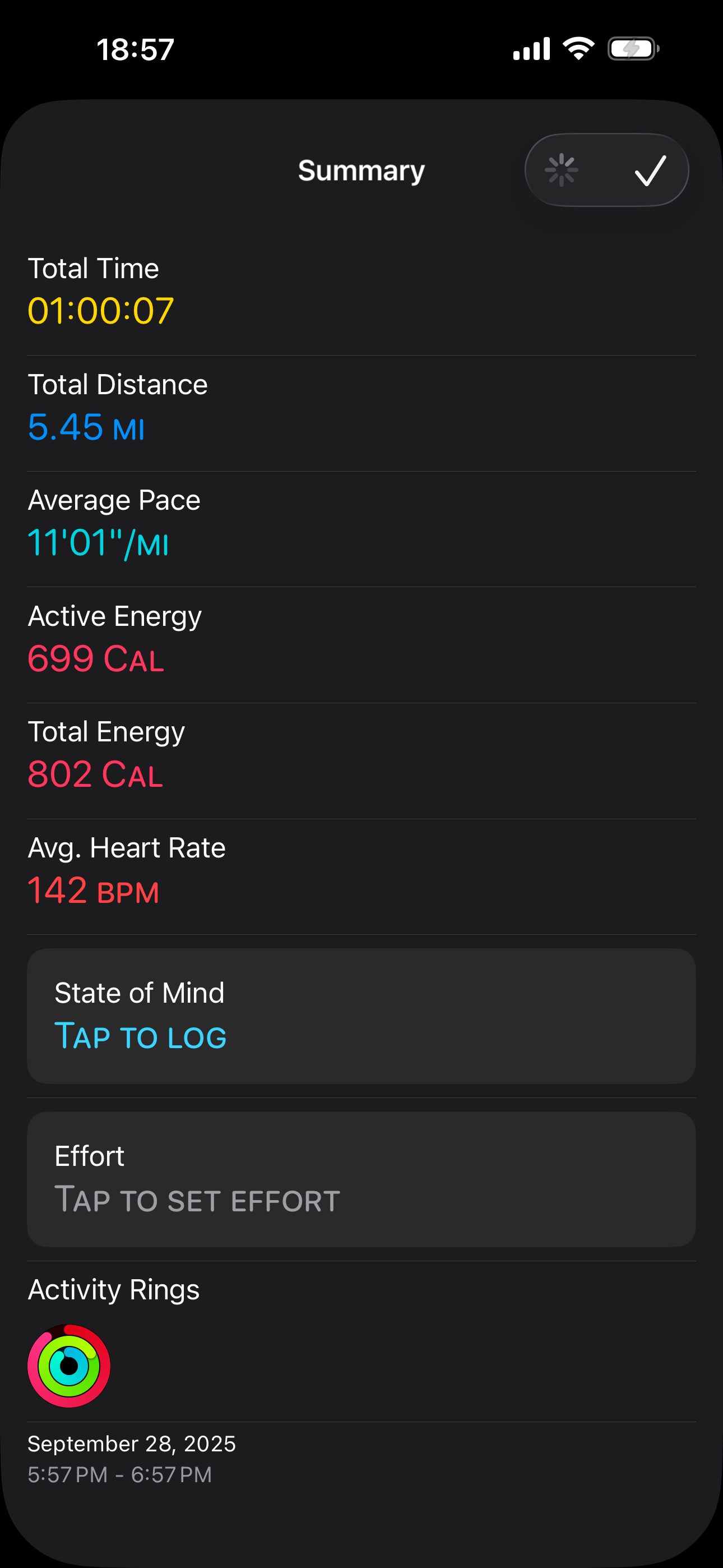Tap the loading spinner next to checkmark
This screenshot has height=1568, width=723.
[563, 170]
